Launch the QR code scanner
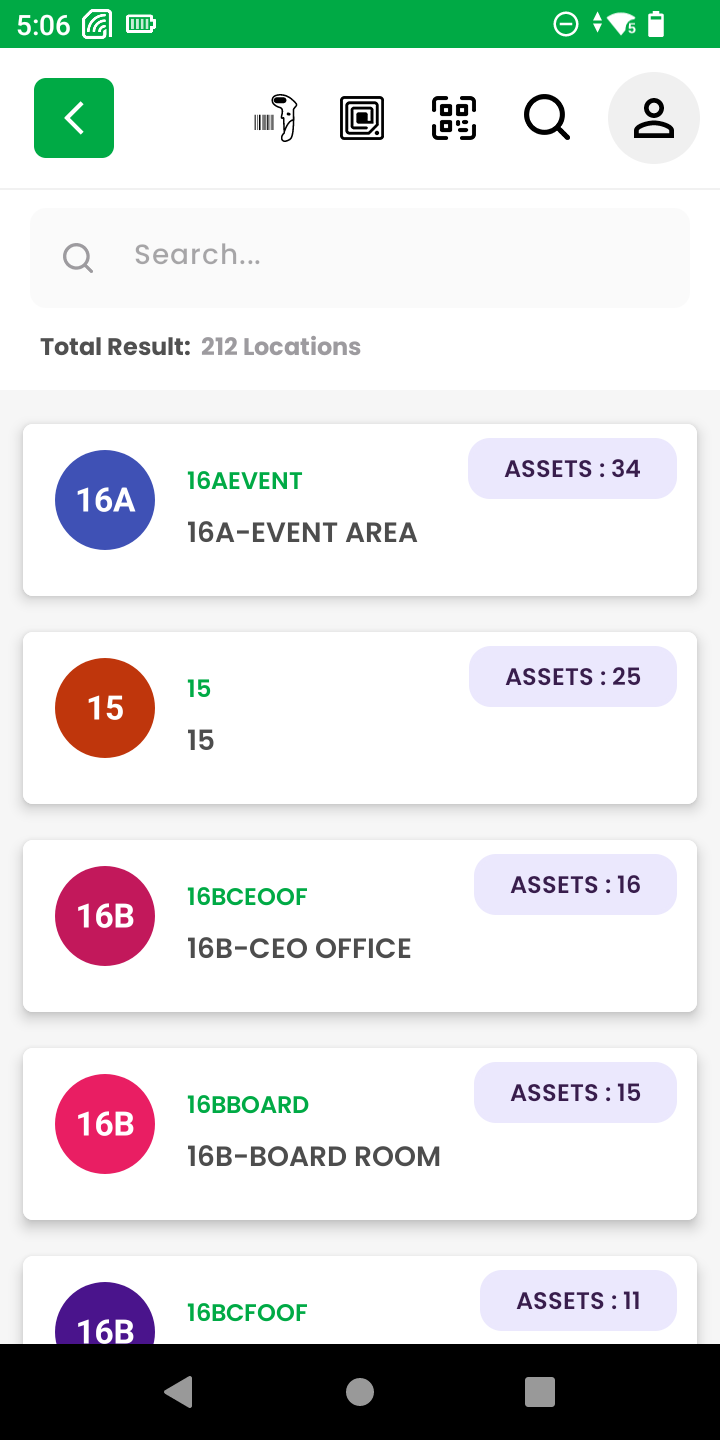The height and width of the screenshot is (1440, 720). (x=454, y=118)
